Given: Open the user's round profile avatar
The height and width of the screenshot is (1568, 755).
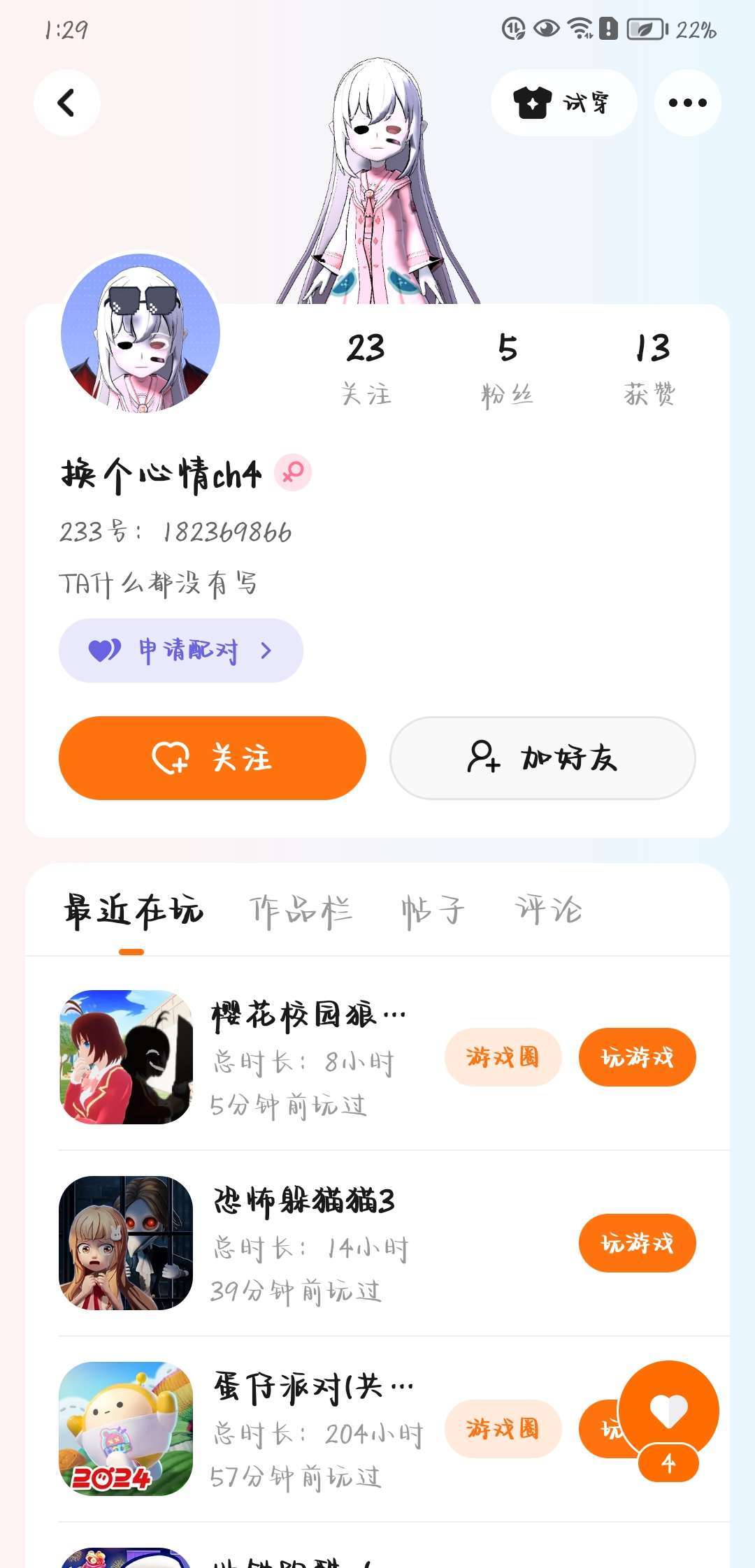Looking at the screenshot, I should (141, 333).
